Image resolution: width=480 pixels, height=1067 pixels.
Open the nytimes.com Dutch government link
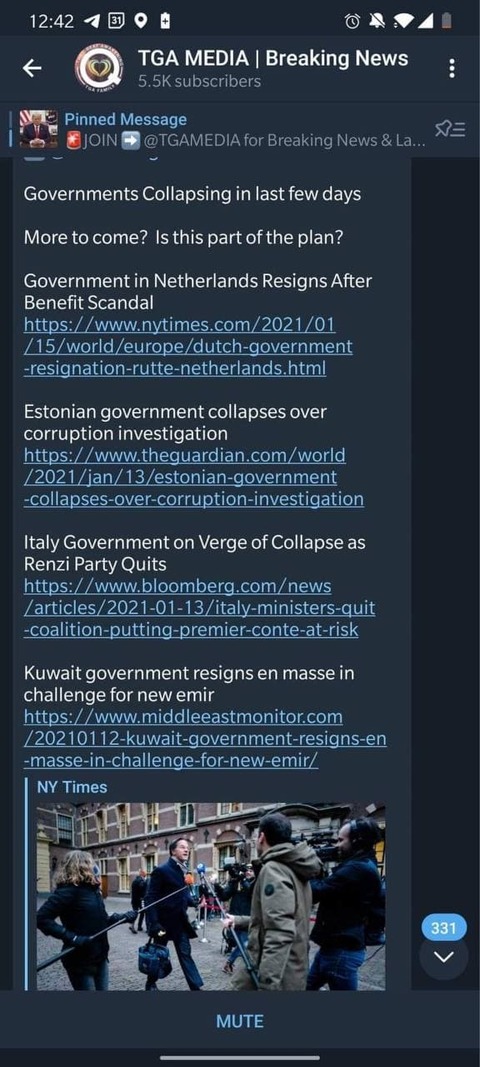pos(188,346)
